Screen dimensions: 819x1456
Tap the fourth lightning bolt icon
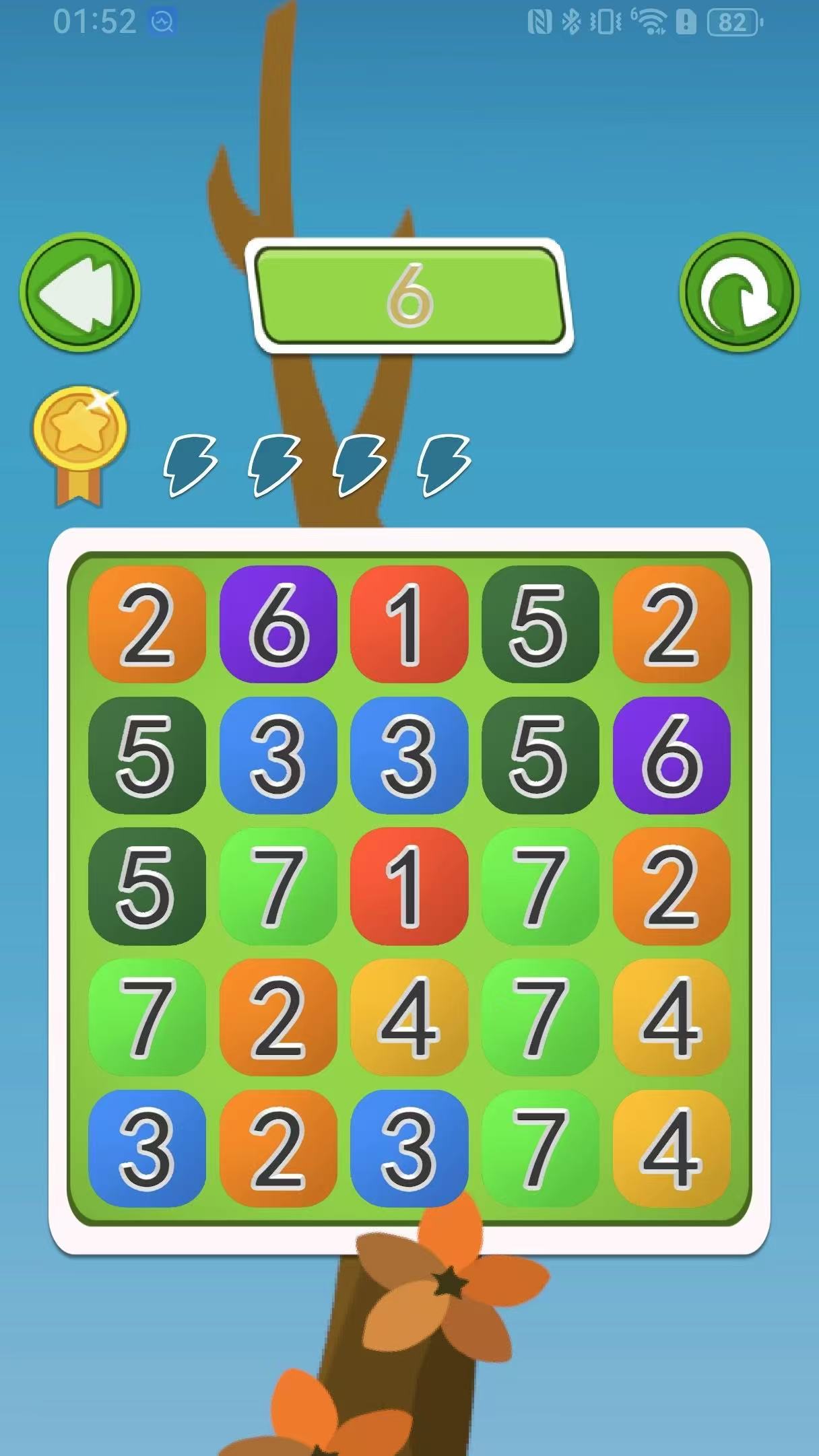pyautogui.click(x=446, y=465)
